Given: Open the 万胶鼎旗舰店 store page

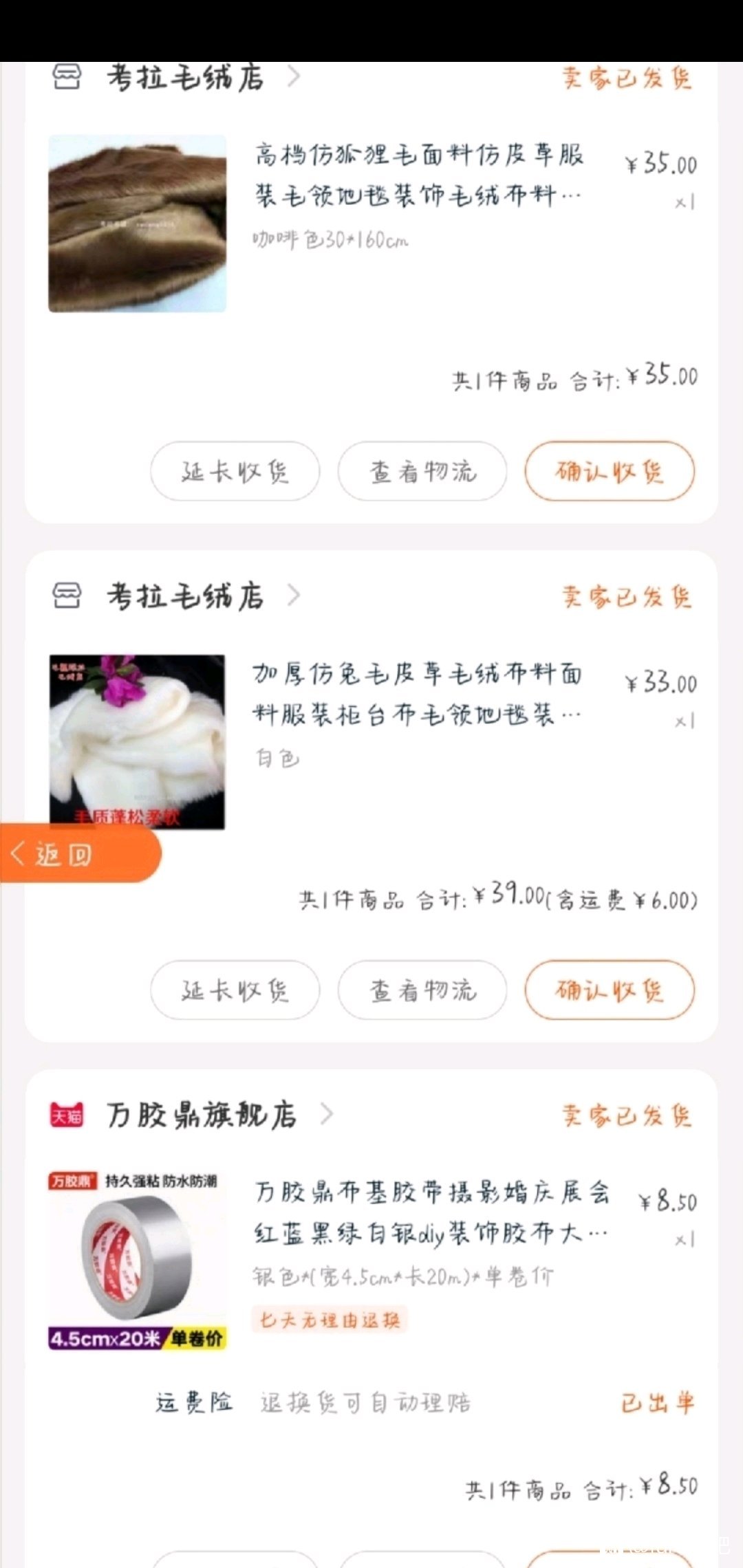Looking at the screenshot, I should [x=201, y=1115].
